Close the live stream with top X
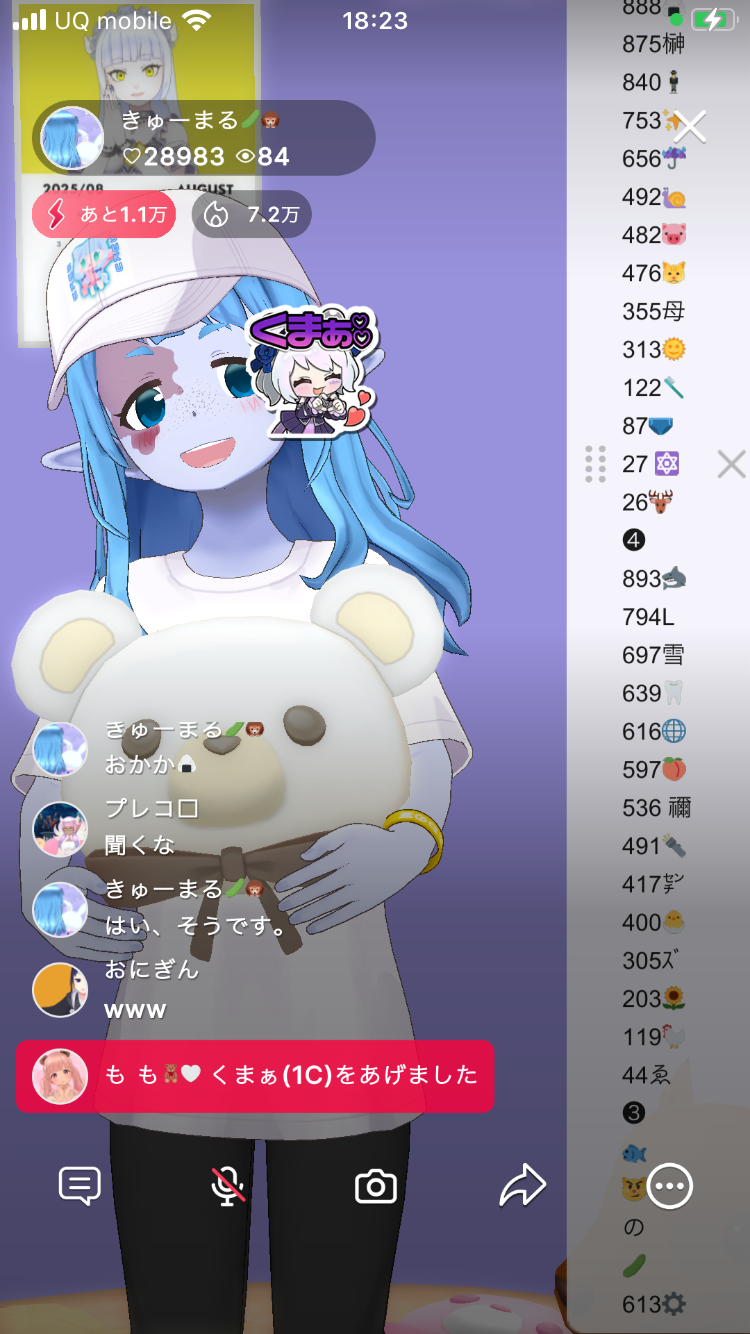The image size is (750, 1334). pyautogui.click(x=690, y=126)
